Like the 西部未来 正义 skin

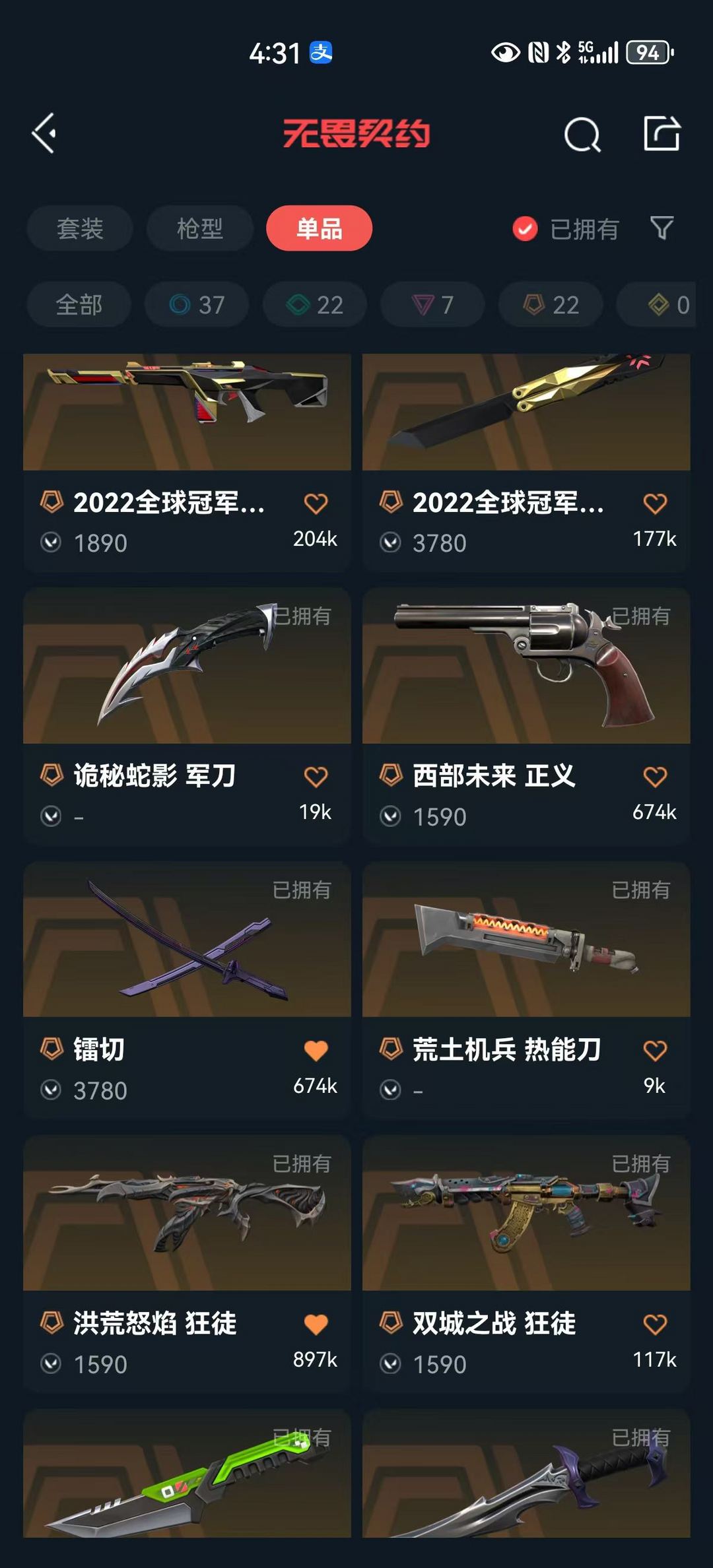point(655,777)
